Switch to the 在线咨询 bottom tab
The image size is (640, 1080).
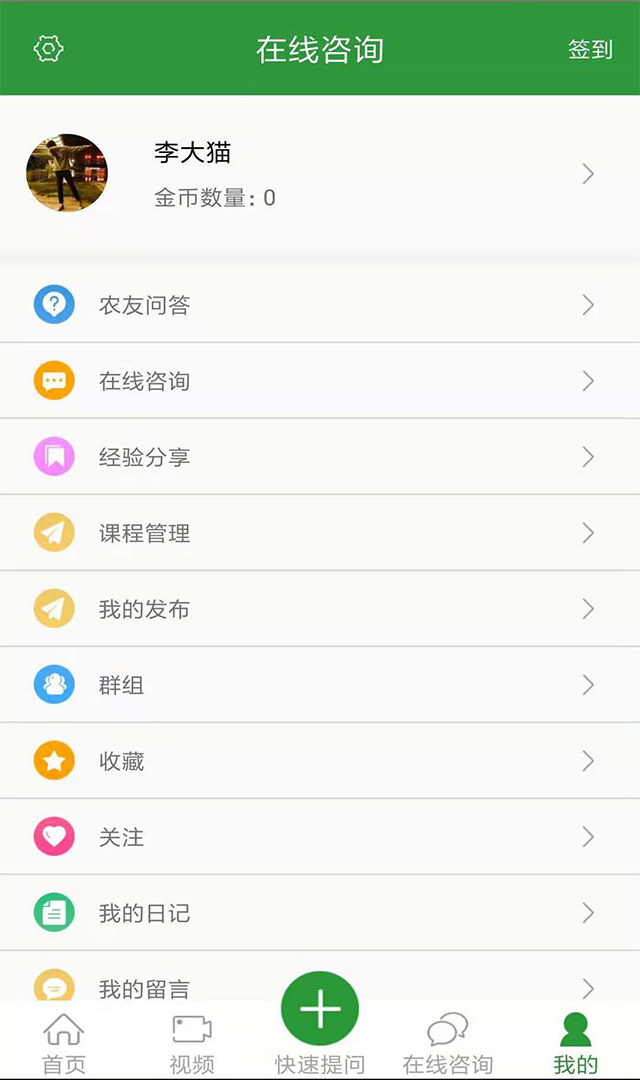(447, 1042)
